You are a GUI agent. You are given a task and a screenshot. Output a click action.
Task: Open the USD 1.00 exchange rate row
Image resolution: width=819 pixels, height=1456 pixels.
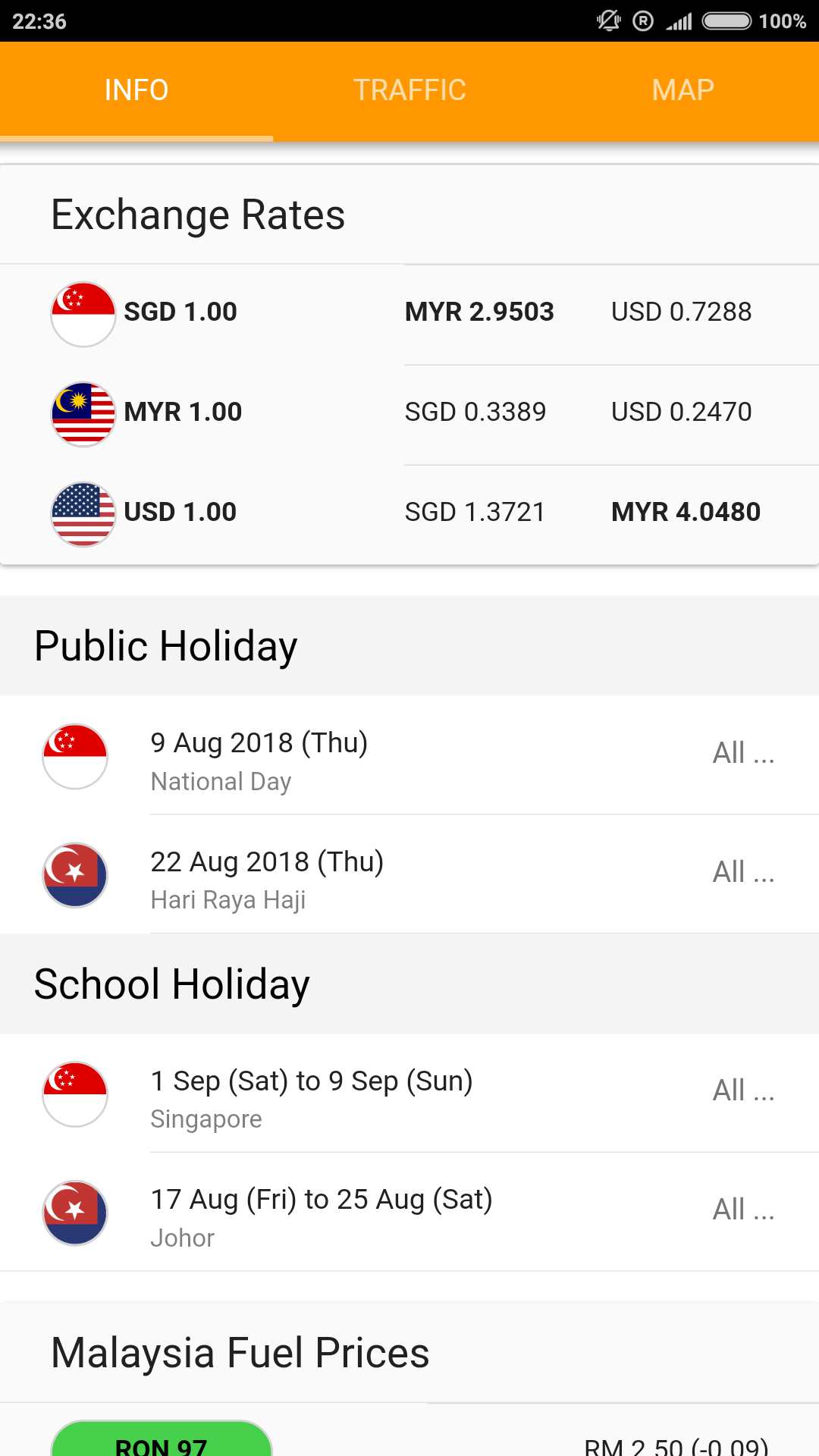[409, 513]
